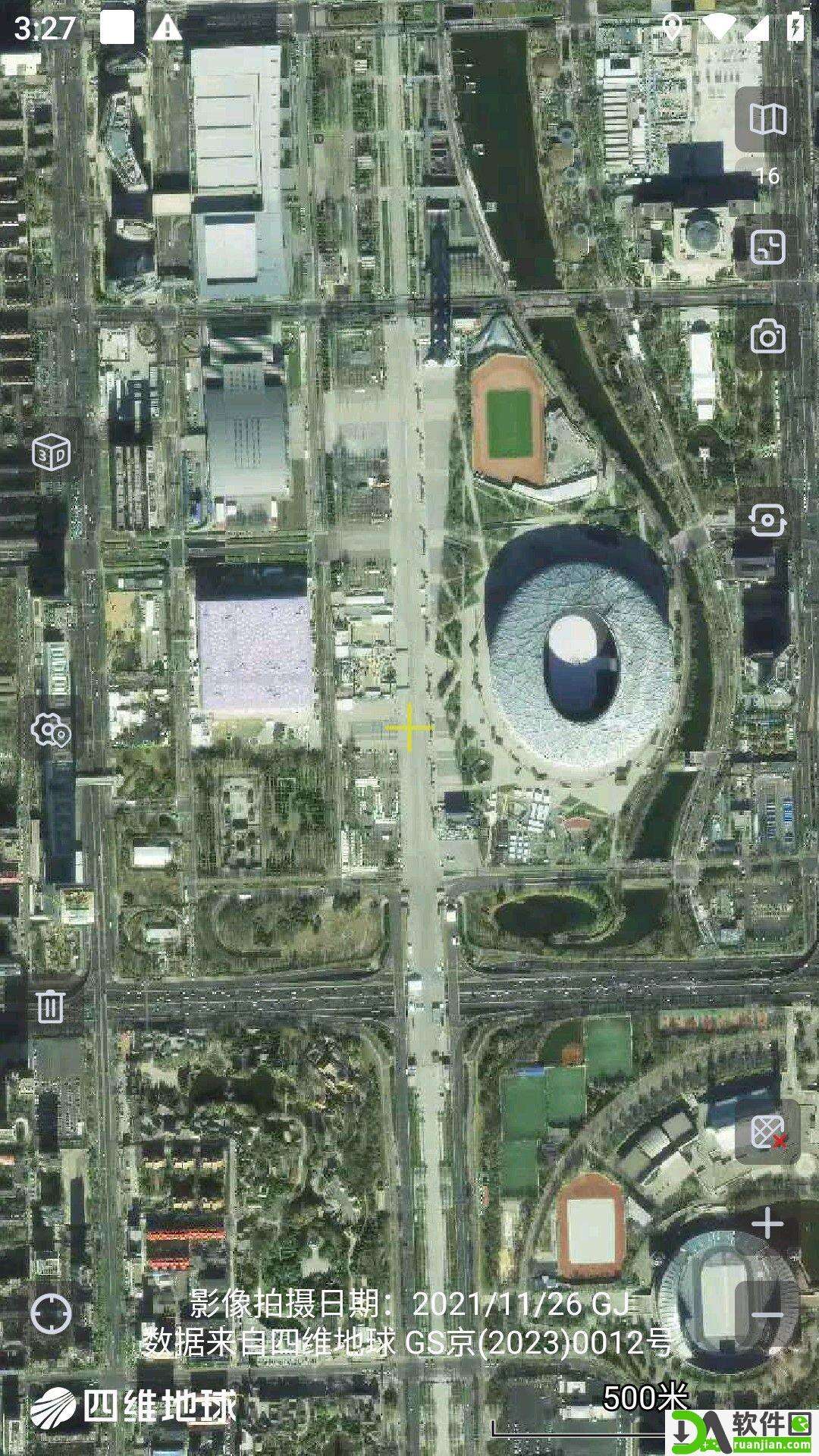819x1456 pixels.
Task: Tap the camera screenshot icon
Action: coord(767,337)
